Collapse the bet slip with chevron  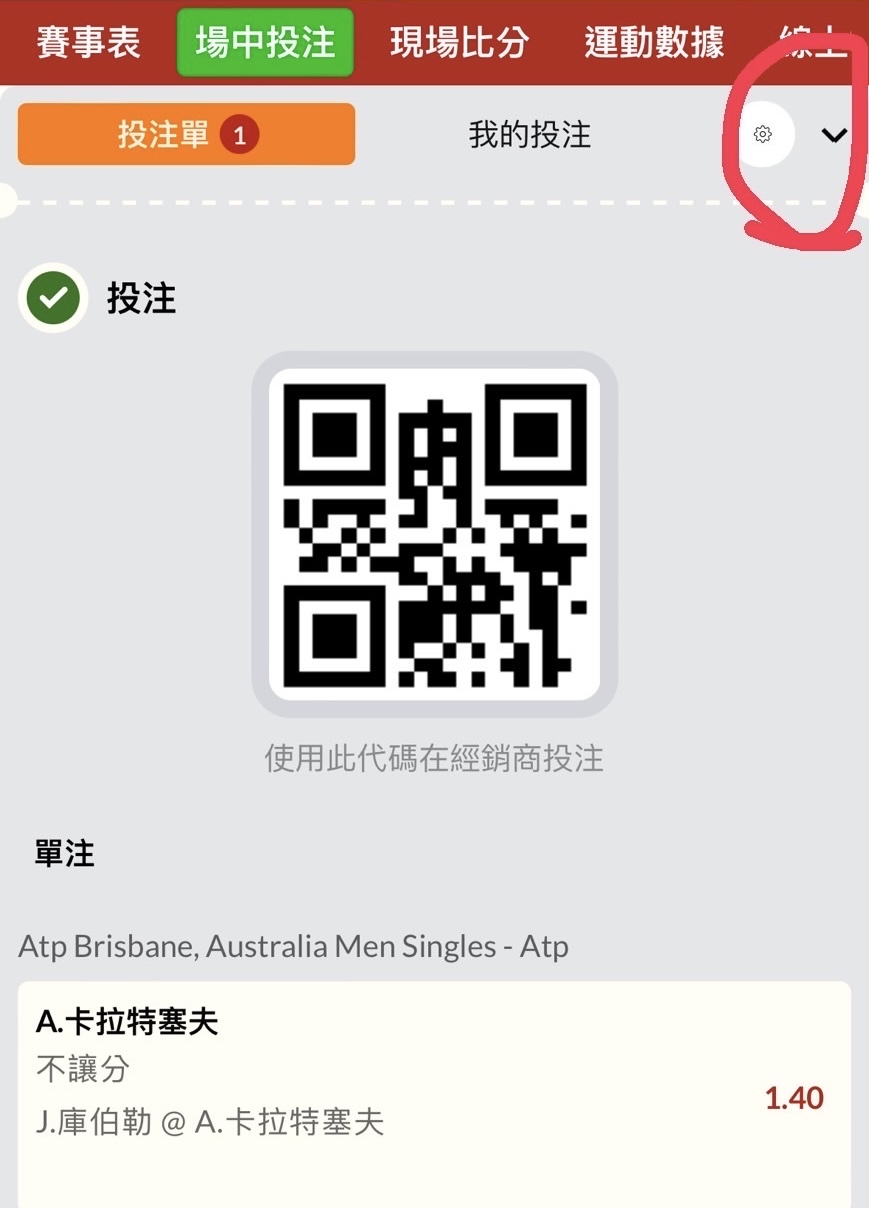coord(834,135)
